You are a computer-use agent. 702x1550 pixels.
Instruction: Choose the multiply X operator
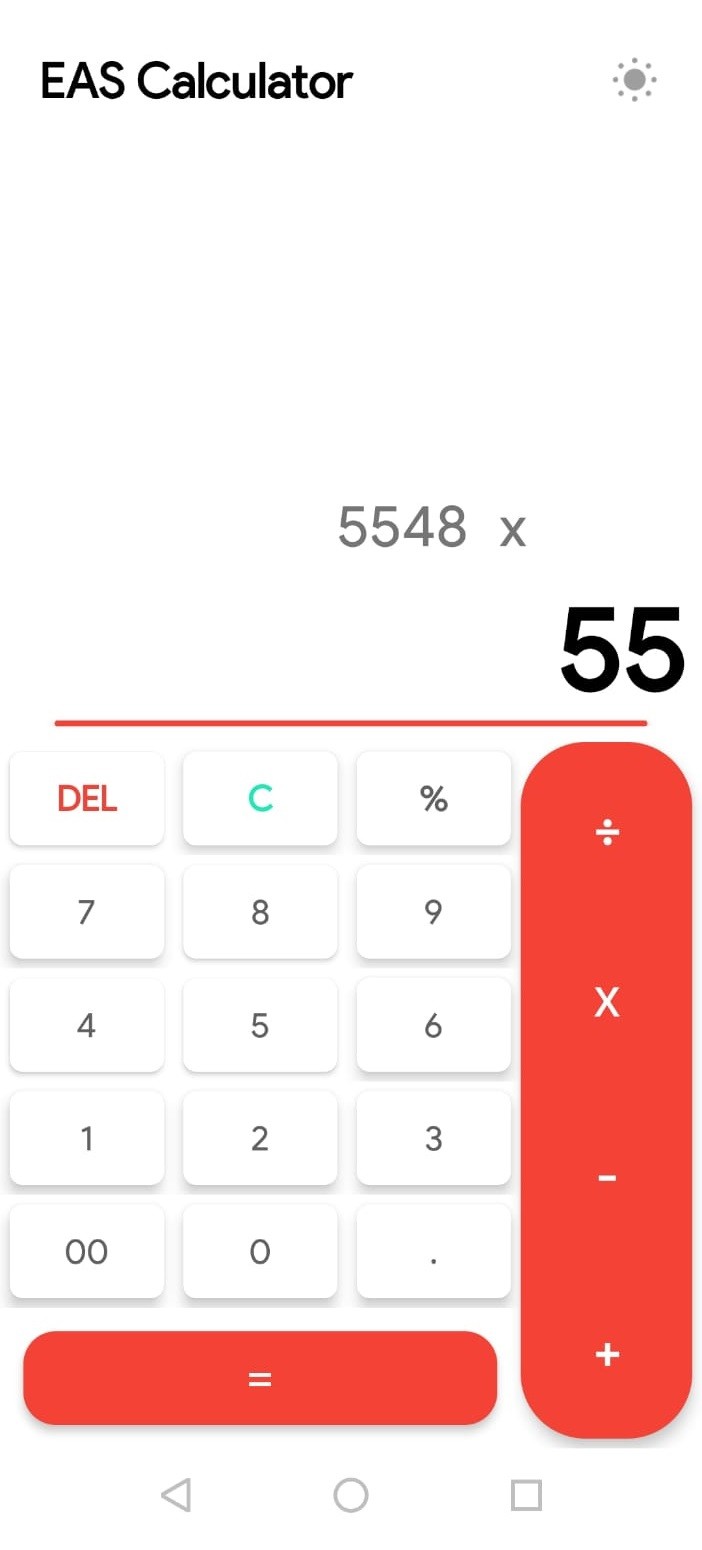point(607,1001)
